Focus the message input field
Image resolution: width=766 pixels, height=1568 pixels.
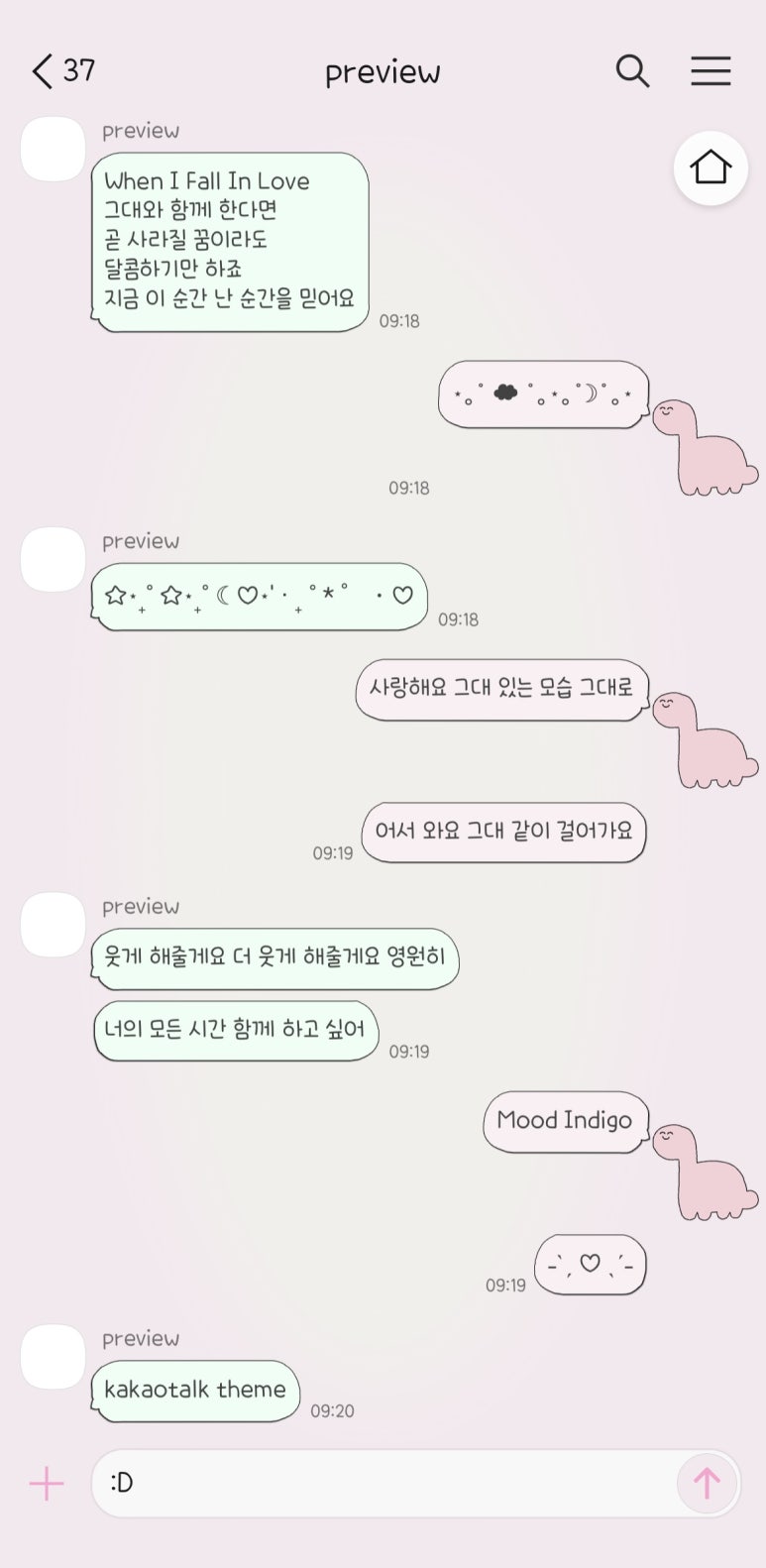point(386,1484)
